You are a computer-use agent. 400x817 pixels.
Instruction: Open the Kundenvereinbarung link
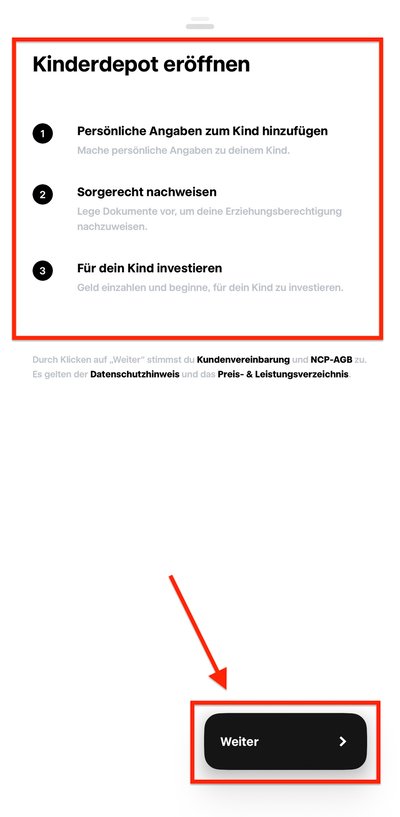pyautogui.click(x=243, y=360)
